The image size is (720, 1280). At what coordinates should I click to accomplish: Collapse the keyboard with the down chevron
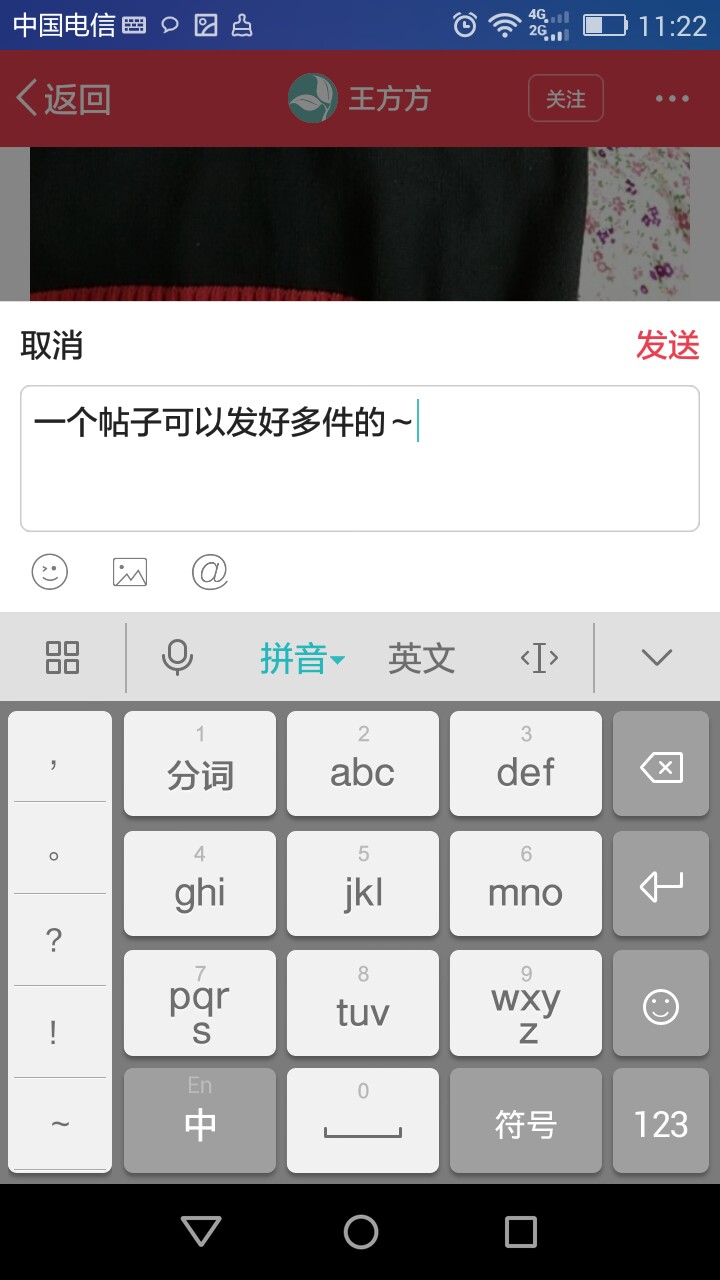click(657, 657)
